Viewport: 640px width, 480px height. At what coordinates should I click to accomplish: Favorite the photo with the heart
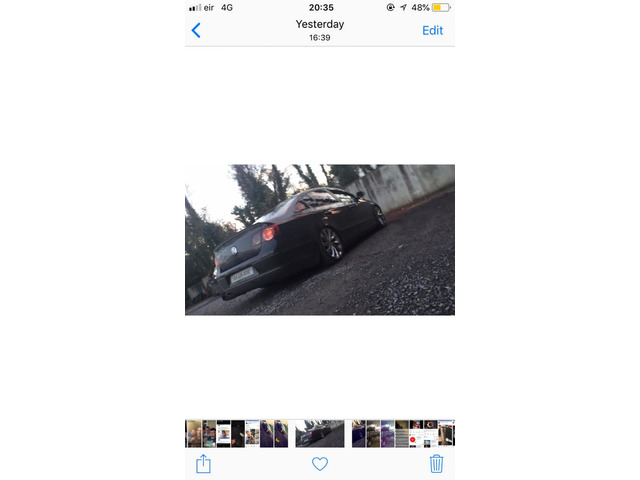click(x=320, y=464)
